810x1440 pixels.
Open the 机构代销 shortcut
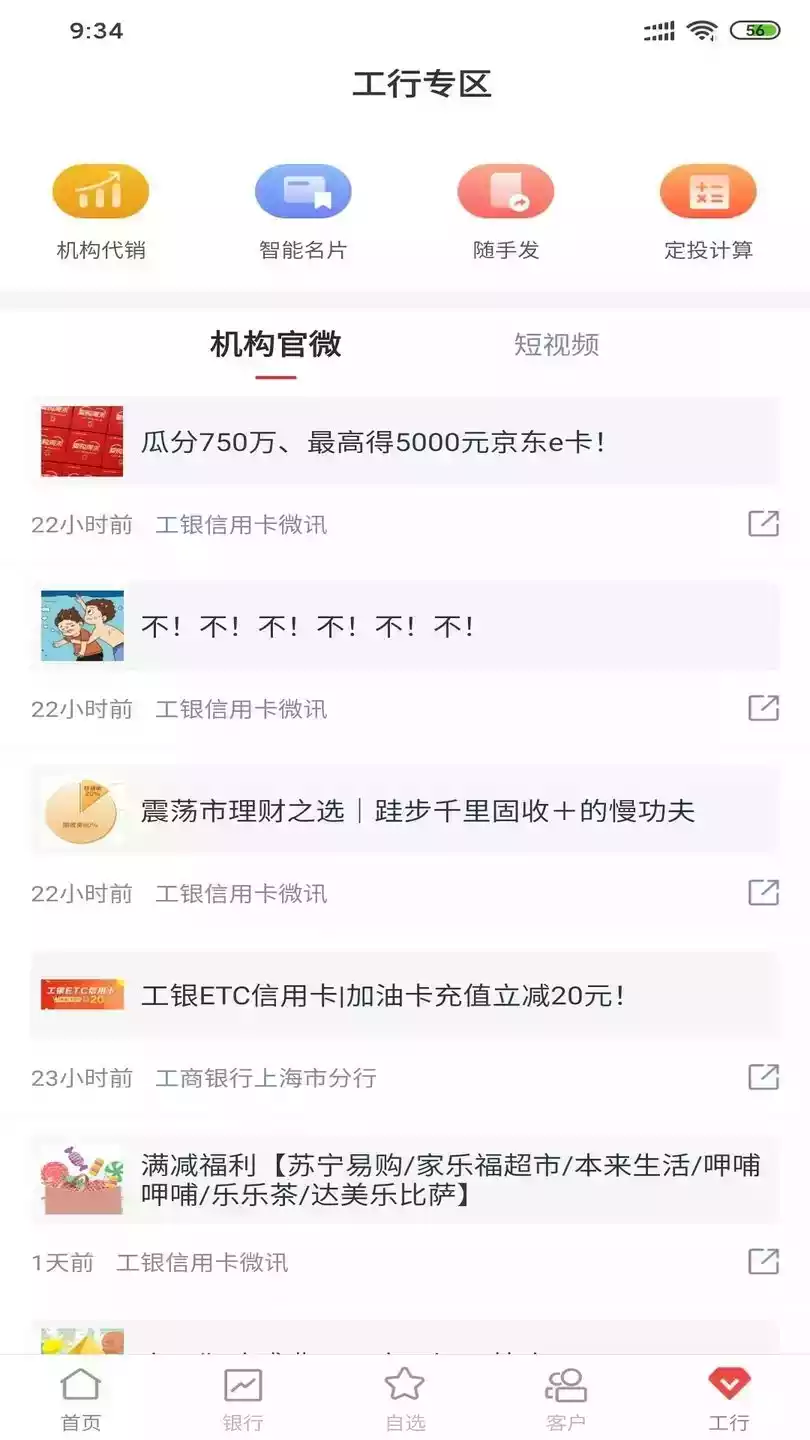coord(100,211)
